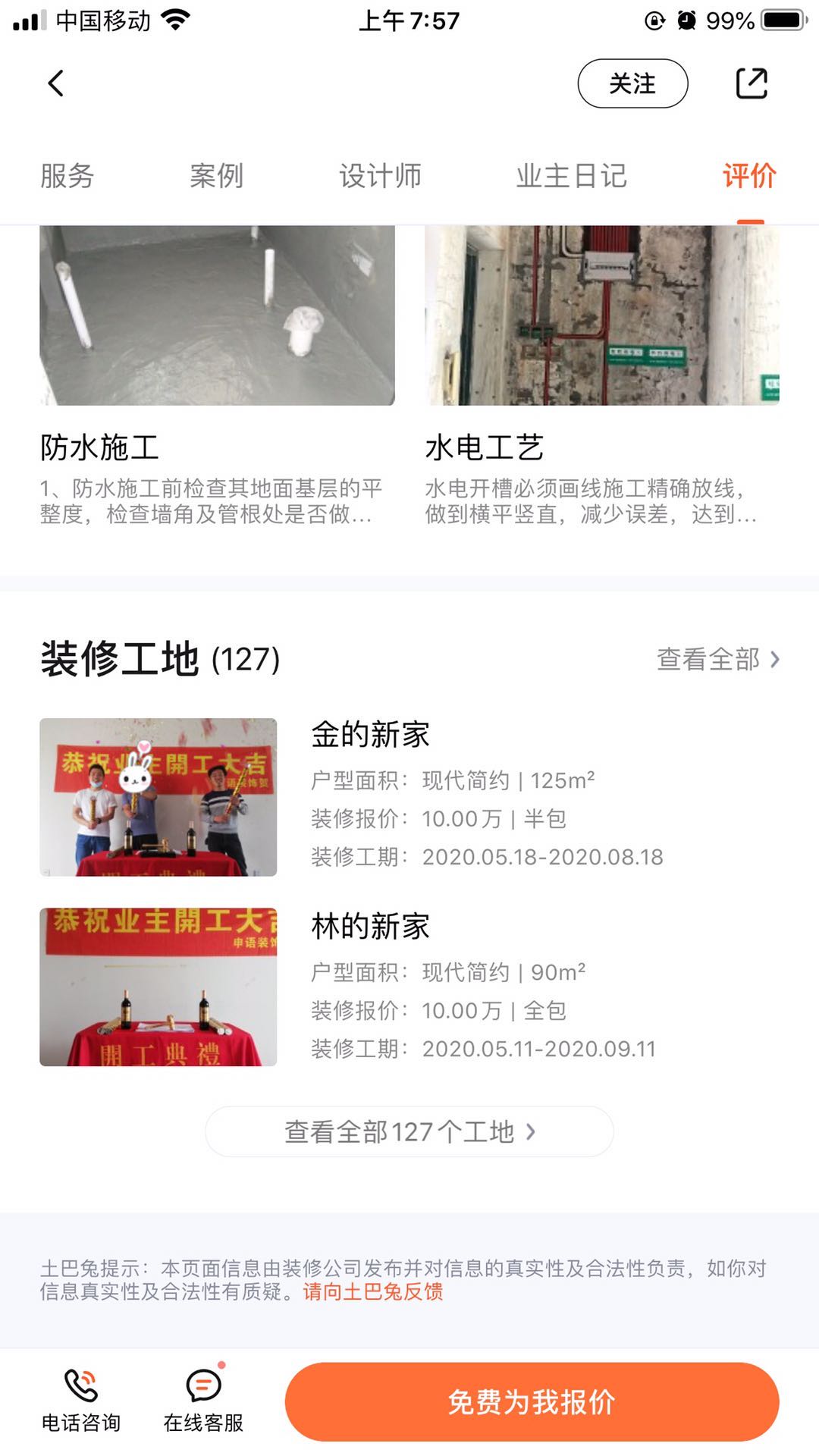Share this page via the share icon
Viewport: 819px width, 1456px height.
click(x=752, y=83)
